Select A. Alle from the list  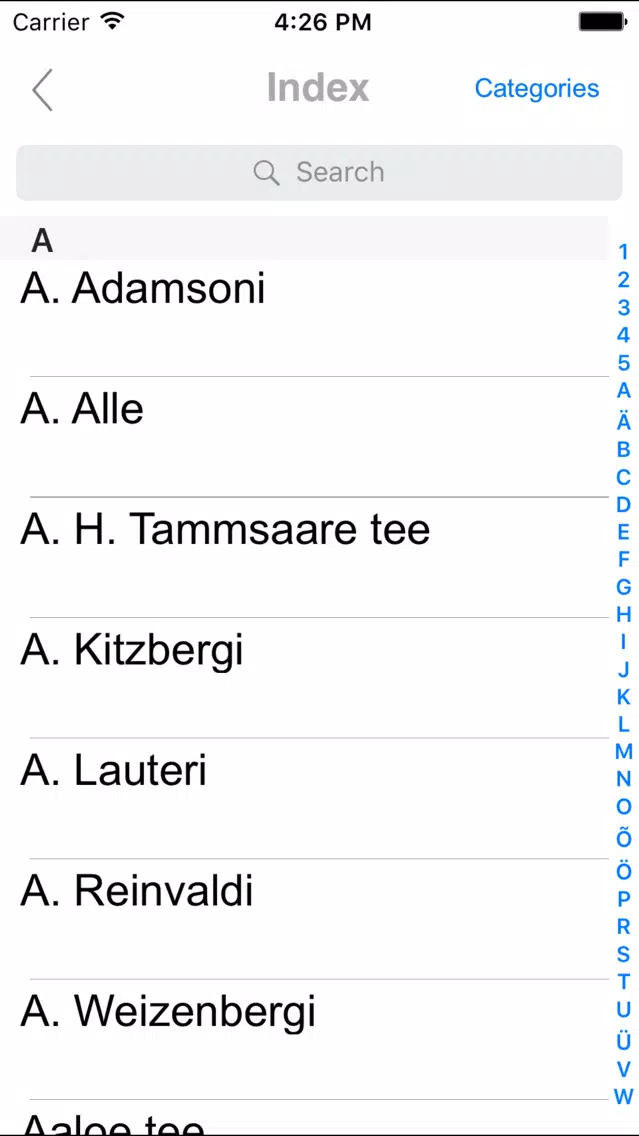[x=304, y=437]
